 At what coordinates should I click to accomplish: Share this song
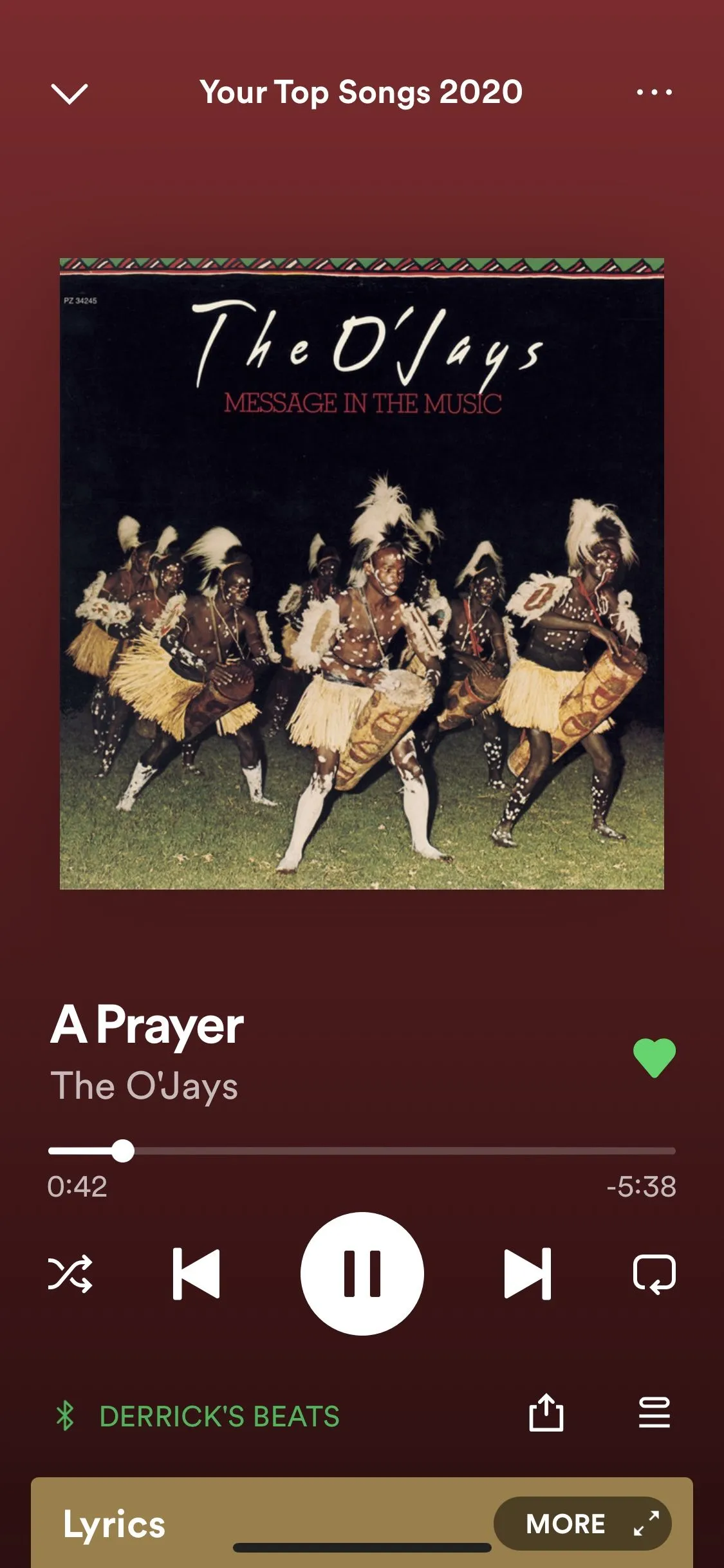pyautogui.click(x=546, y=1413)
